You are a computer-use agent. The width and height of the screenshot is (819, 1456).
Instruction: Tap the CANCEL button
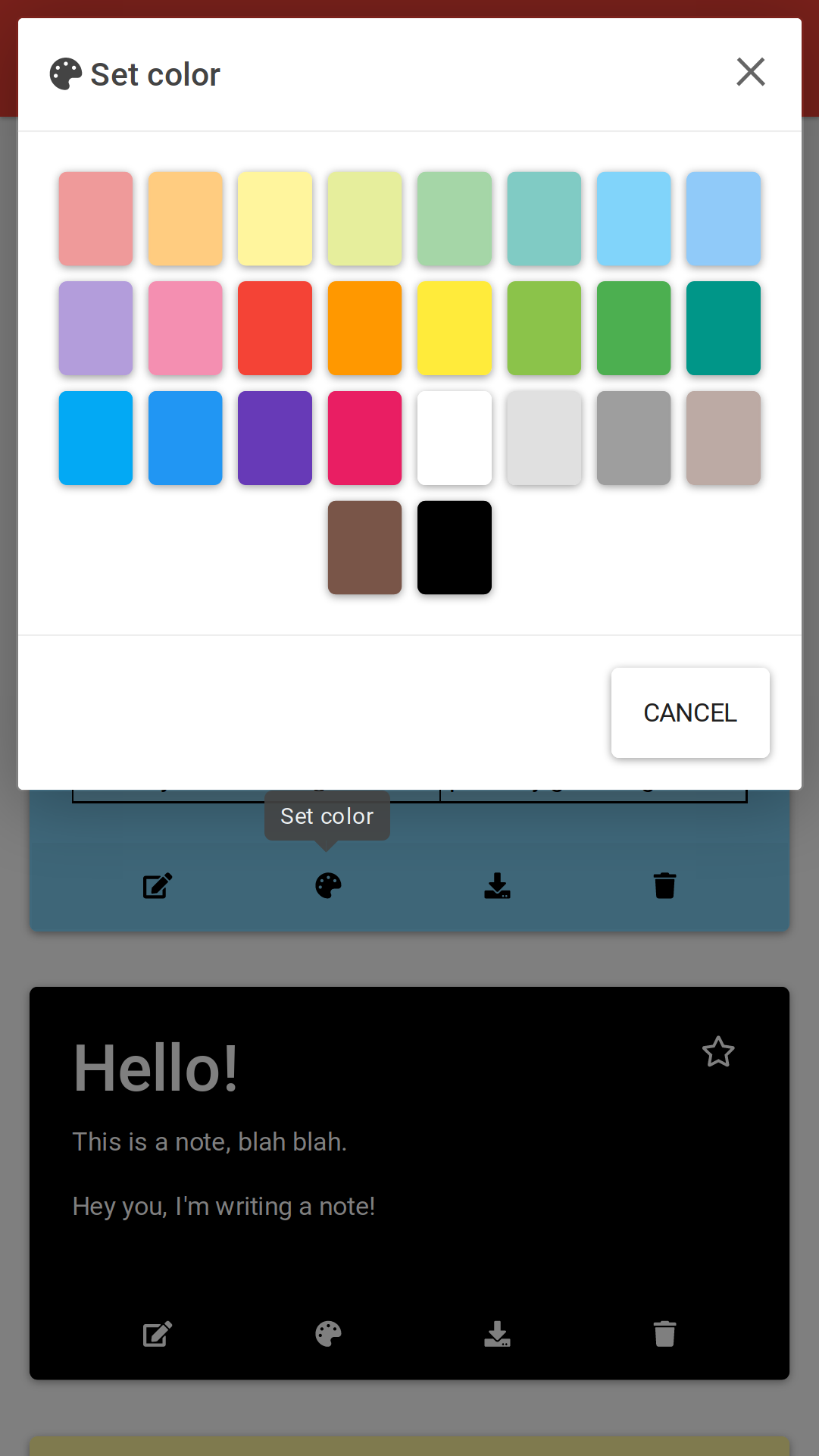tap(690, 712)
